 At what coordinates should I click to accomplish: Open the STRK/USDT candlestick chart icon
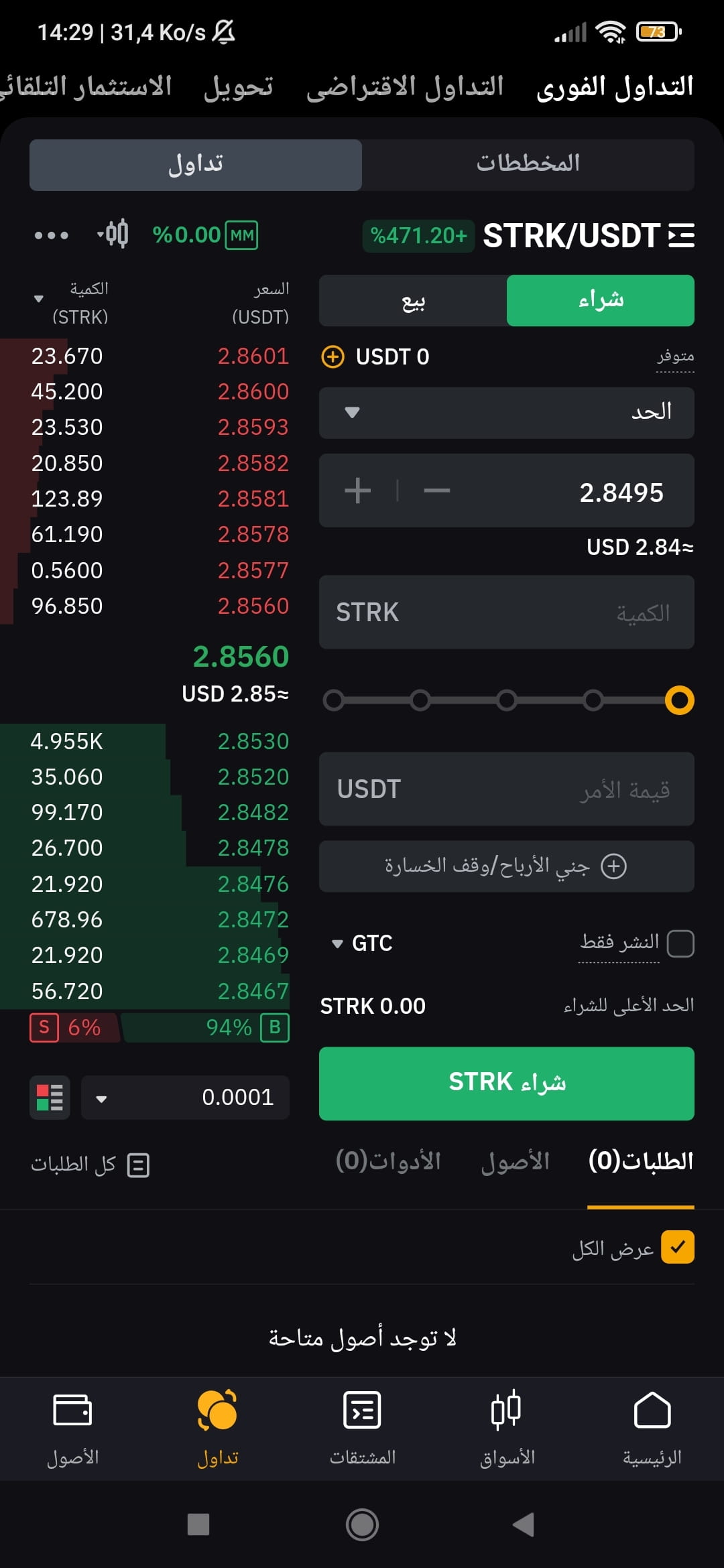point(117,235)
